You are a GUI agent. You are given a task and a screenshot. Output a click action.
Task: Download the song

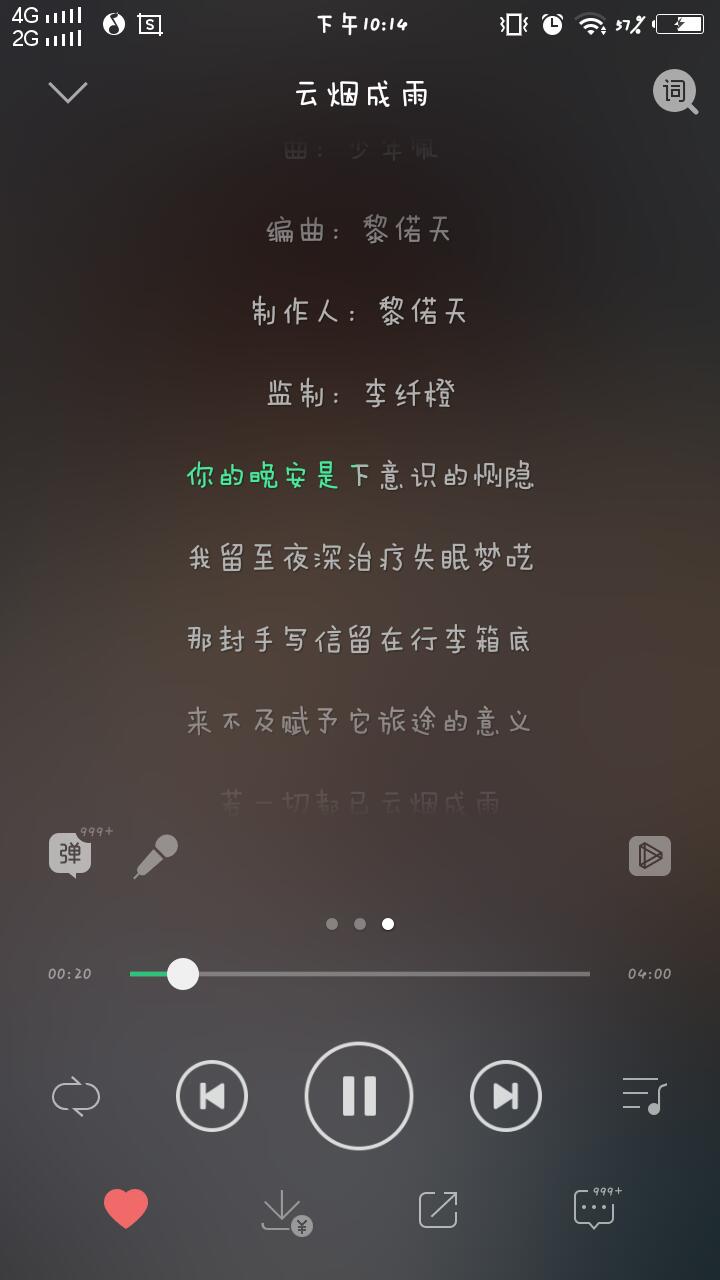pyautogui.click(x=286, y=1212)
